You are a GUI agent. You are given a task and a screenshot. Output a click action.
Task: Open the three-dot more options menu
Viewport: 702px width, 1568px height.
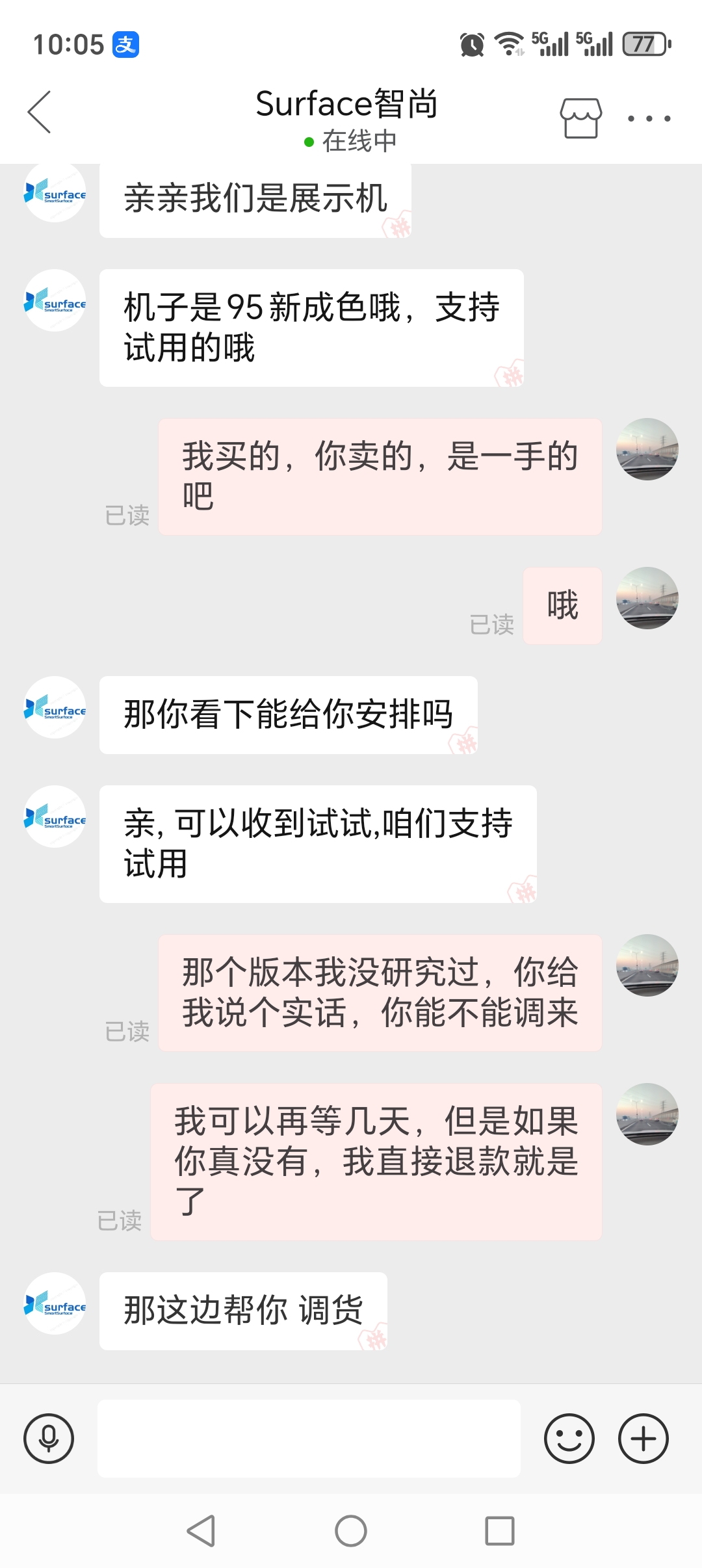pyautogui.click(x=649, y=118)
